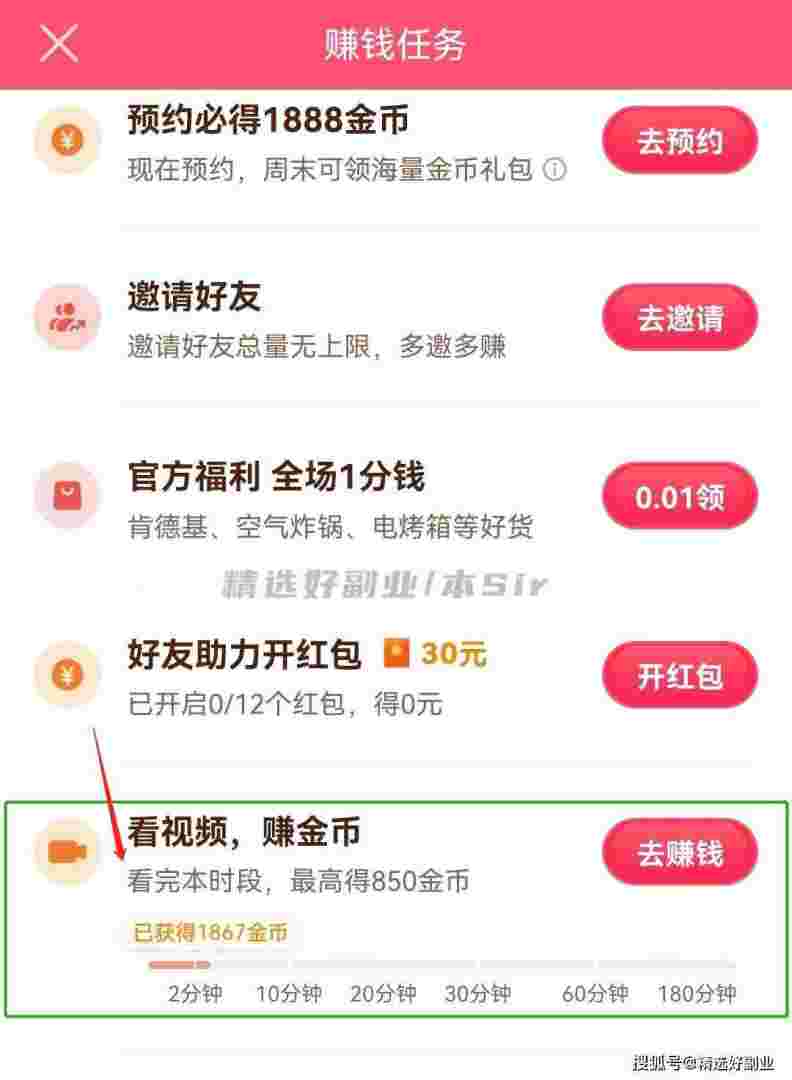792x1080 pixels.
Task: Tap the 开红包 button
Action: [680, 674]
